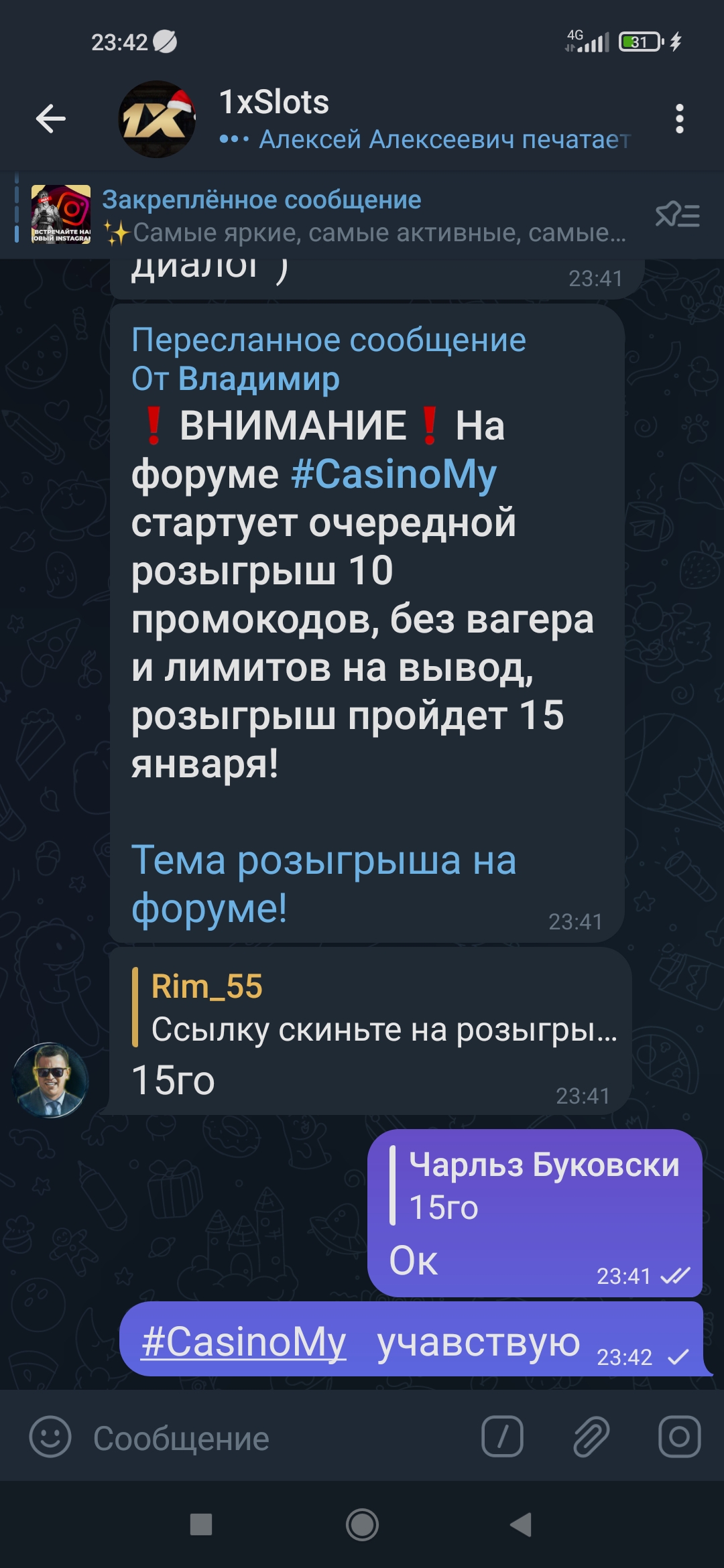724x1568 pixels.
Task: Open the bot commands slash button
Action: (503, 1437)
